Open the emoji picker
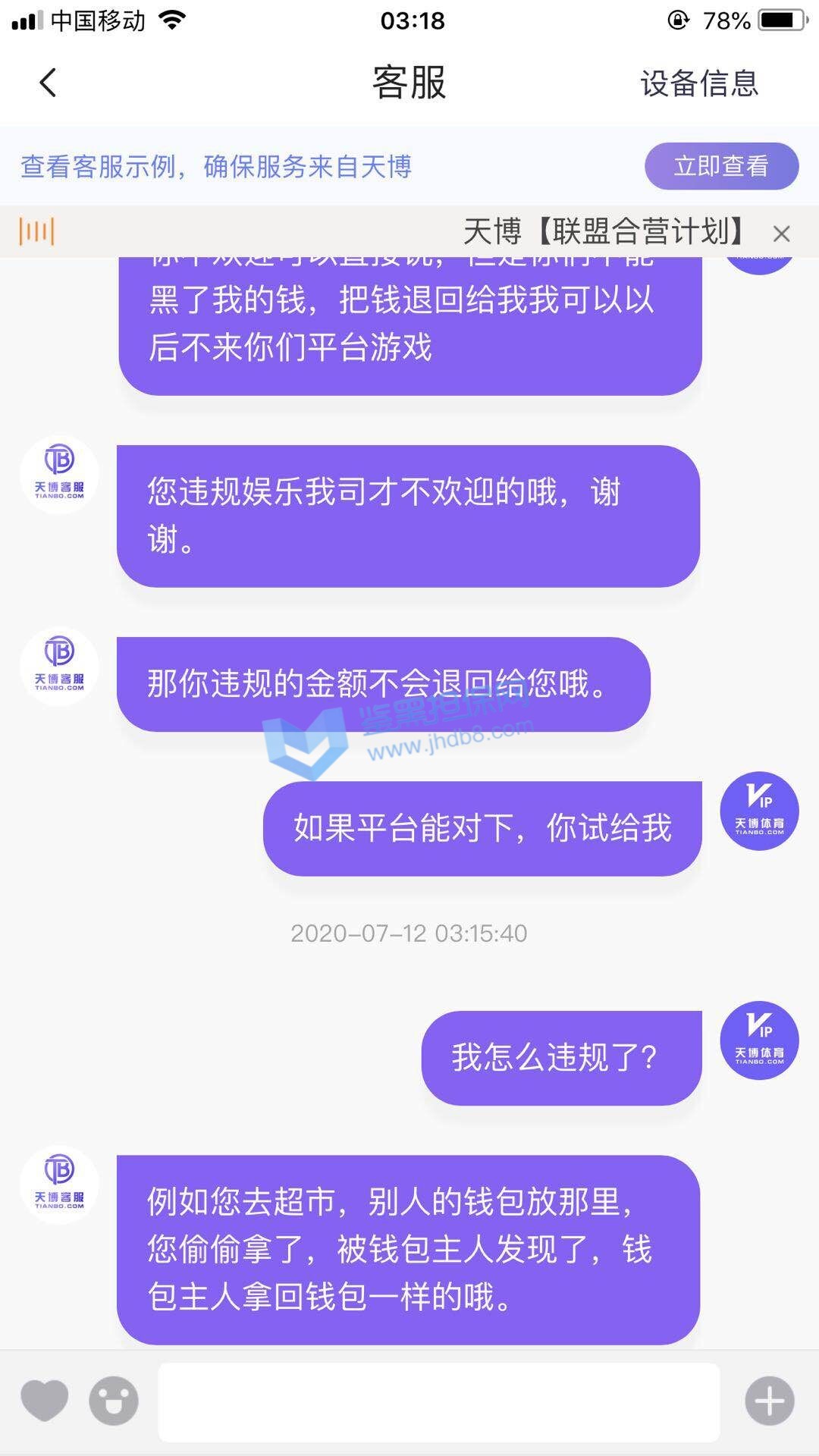The image size is (819, 1456). (114, 1401)
